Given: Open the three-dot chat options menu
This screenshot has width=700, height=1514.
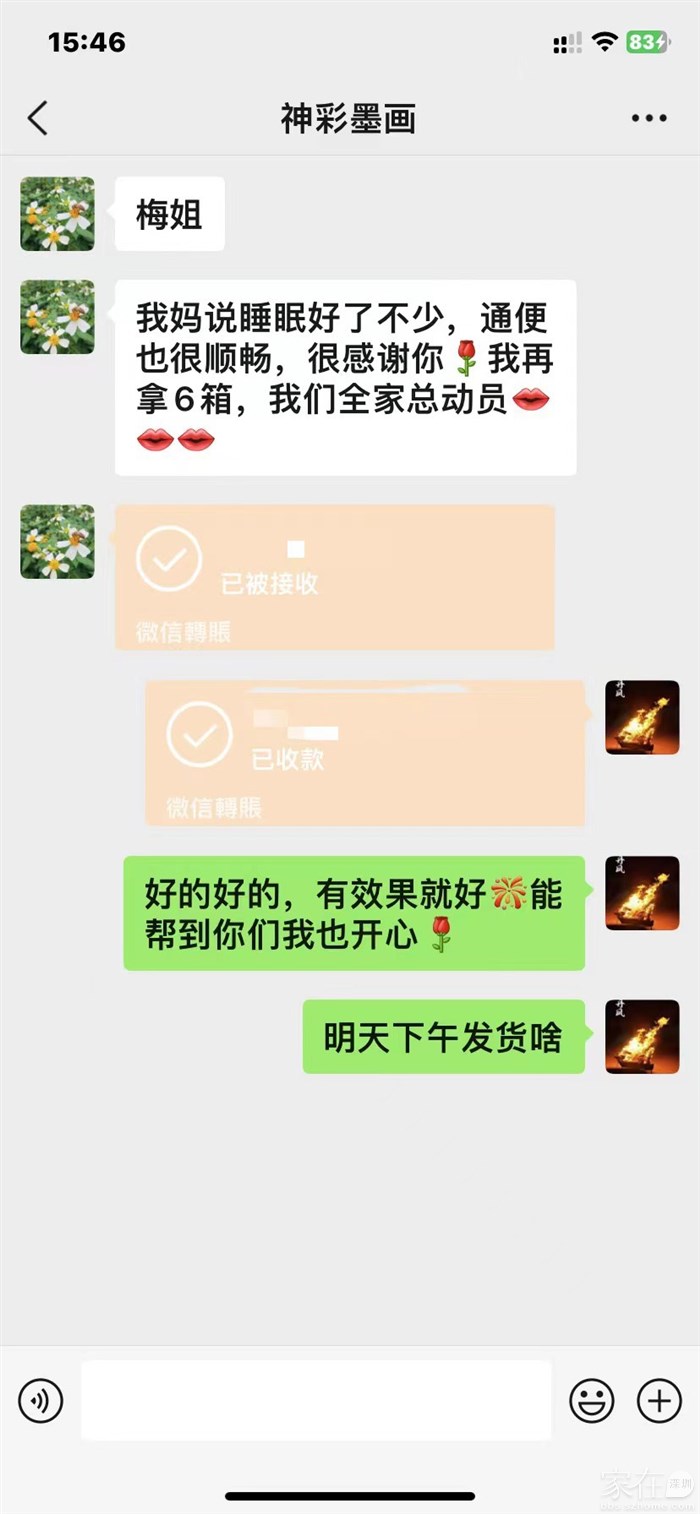Looking at the screenshot, I should click(x=649, y=119).
